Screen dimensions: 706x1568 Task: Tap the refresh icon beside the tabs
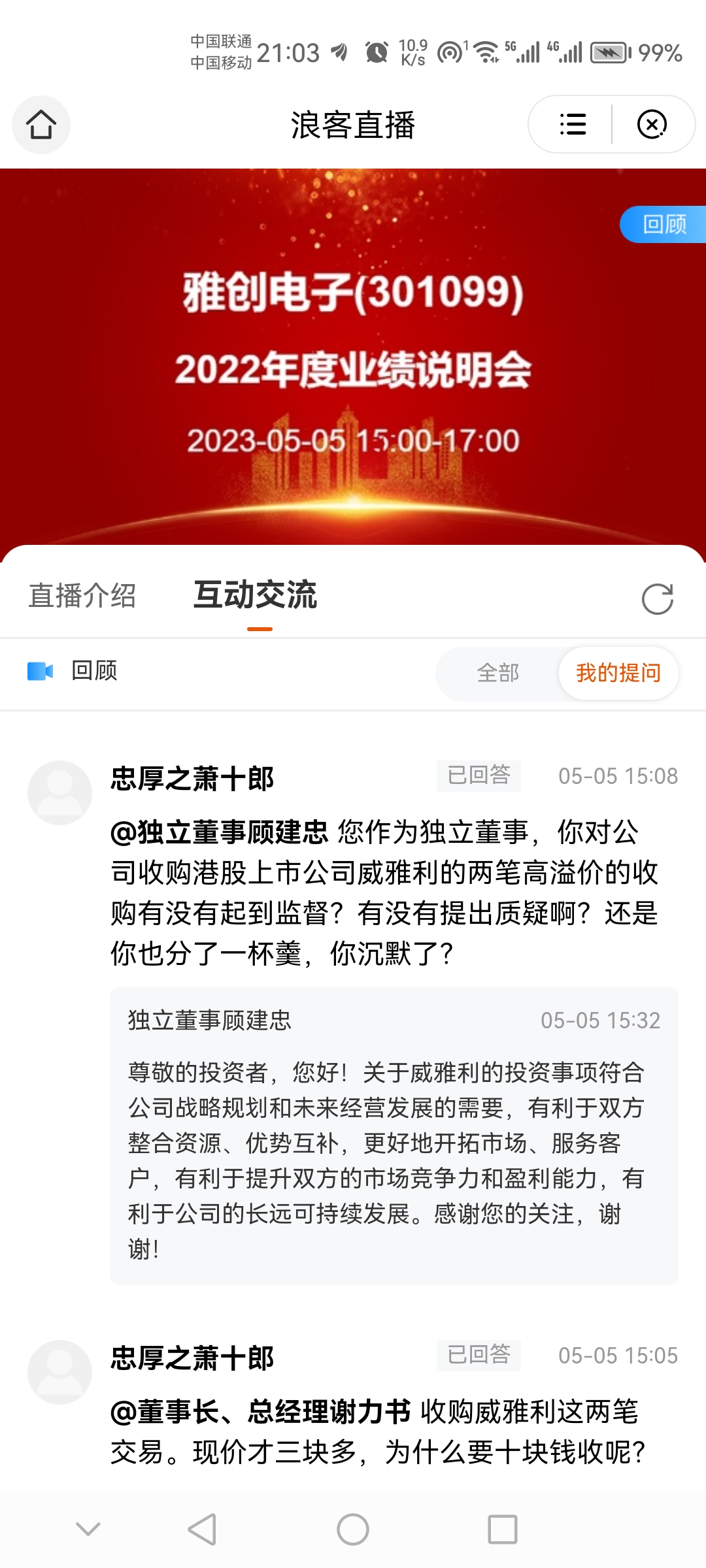(x=658, y=596)
